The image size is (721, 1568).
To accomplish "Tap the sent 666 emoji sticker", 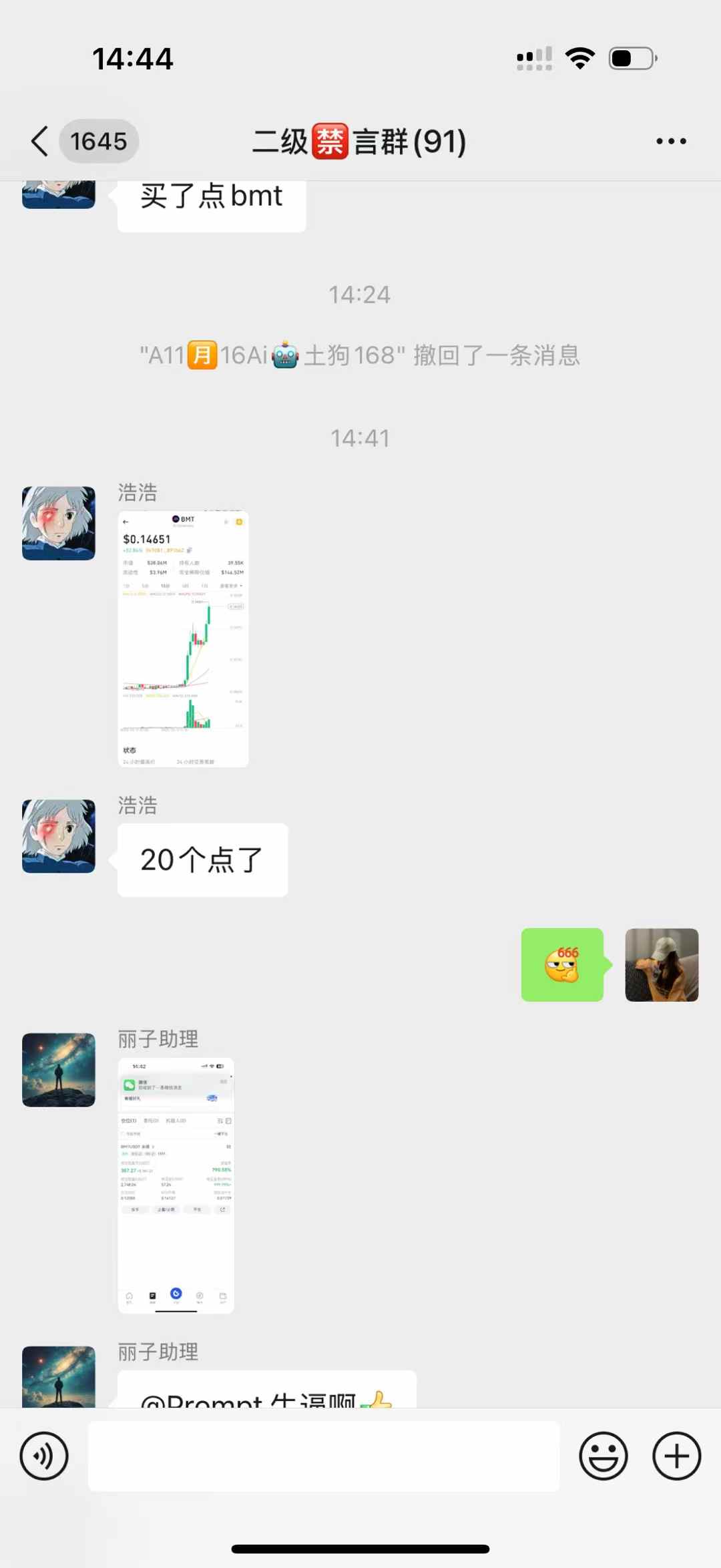I will pos(562,964).
